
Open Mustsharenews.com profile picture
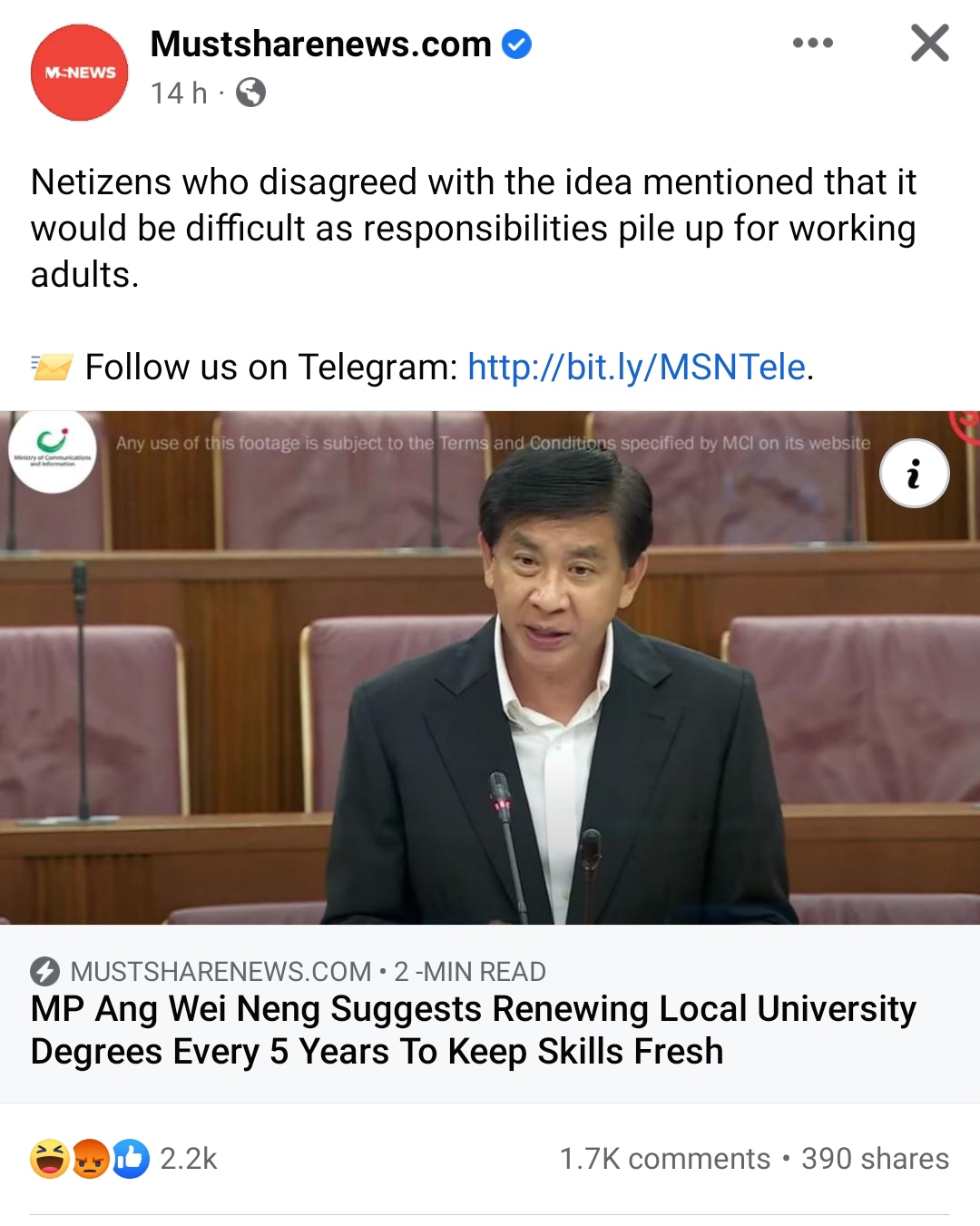click(x=80, y=73)
